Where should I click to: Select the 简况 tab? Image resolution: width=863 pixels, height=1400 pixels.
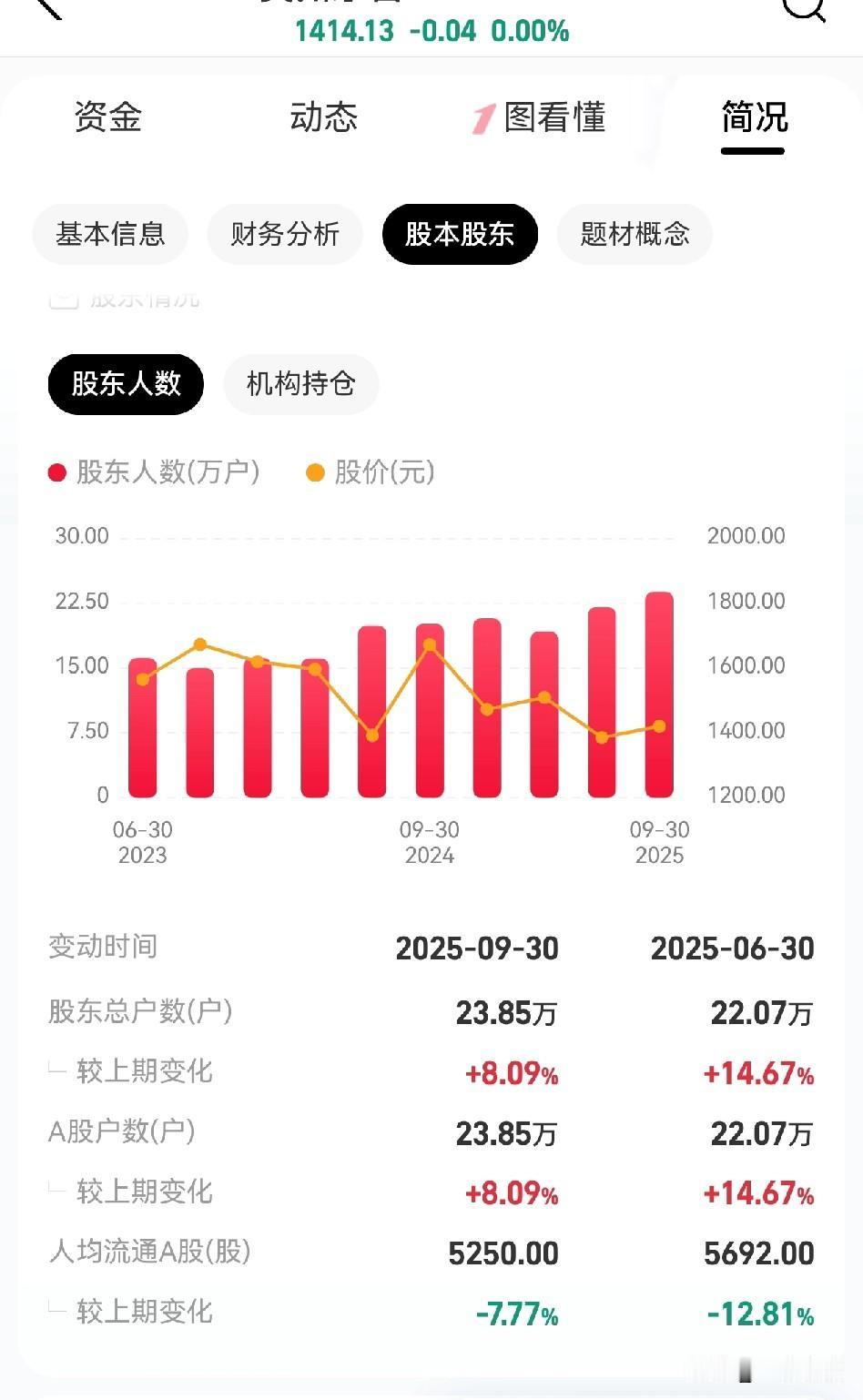pyautogui.click(x=751, y=118)
